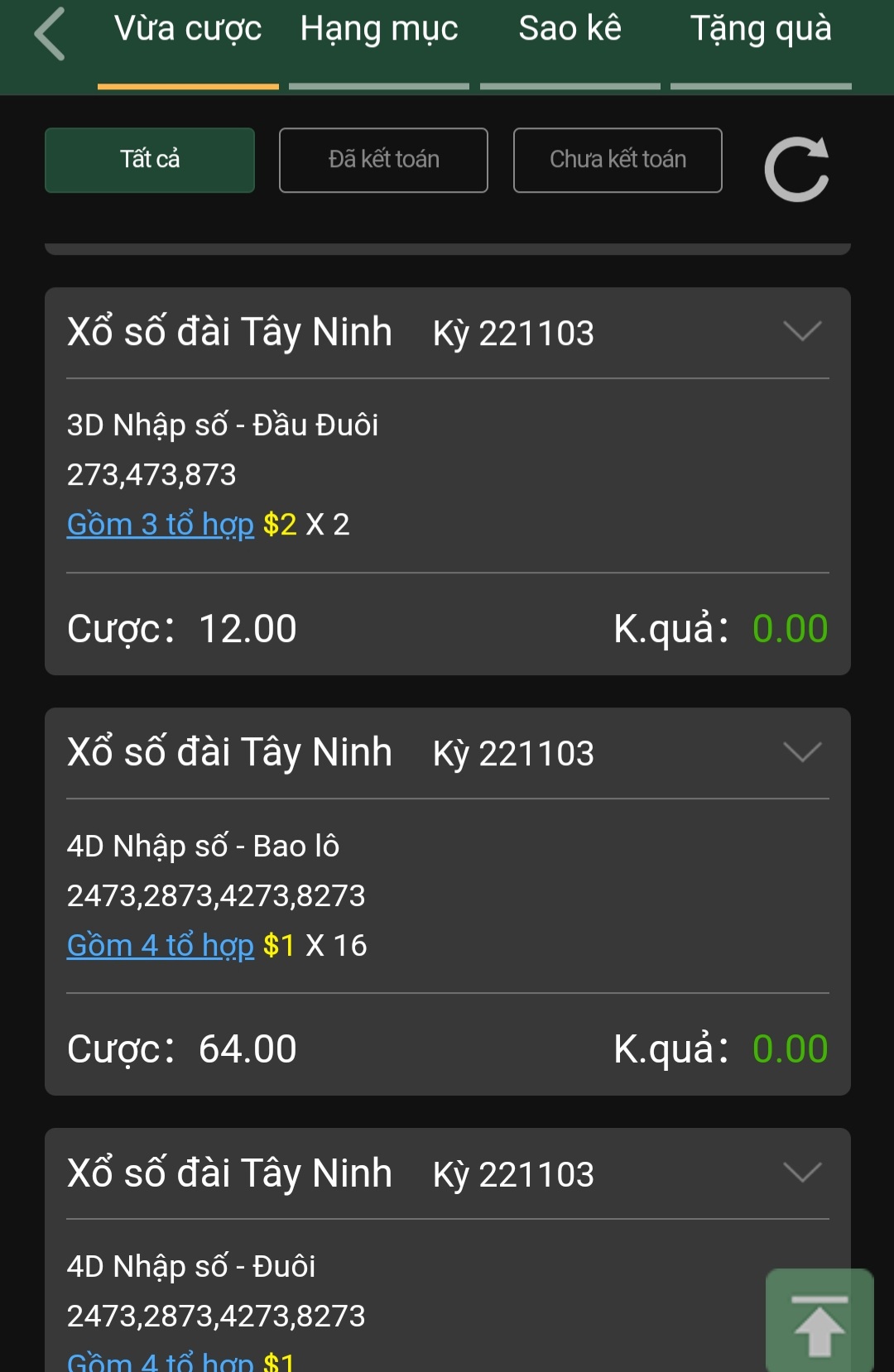Switch to the Hạng mục tab
This screenshot has height=1372, width=894.
pyautogui.click(x=379, y=30)
